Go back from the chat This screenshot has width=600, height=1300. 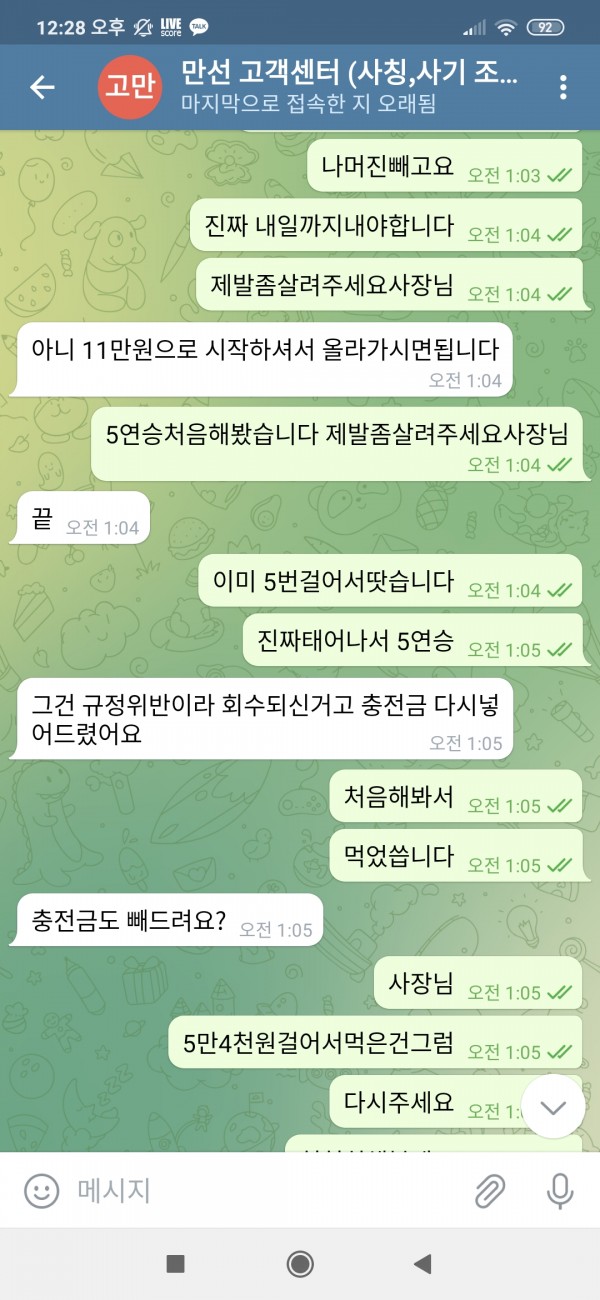click(42, 88)
